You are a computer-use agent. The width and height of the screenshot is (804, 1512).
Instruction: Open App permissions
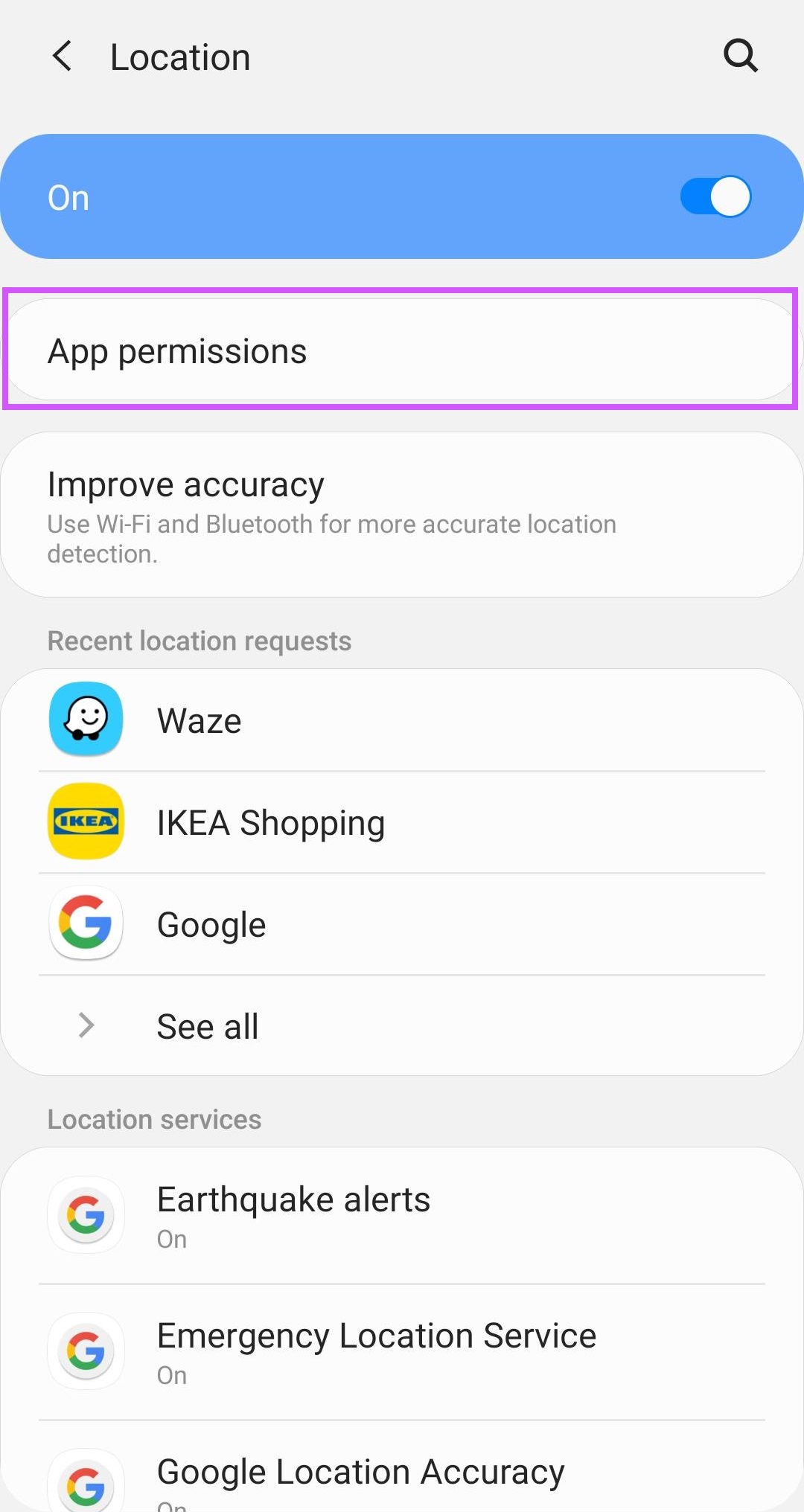point(402,350)
